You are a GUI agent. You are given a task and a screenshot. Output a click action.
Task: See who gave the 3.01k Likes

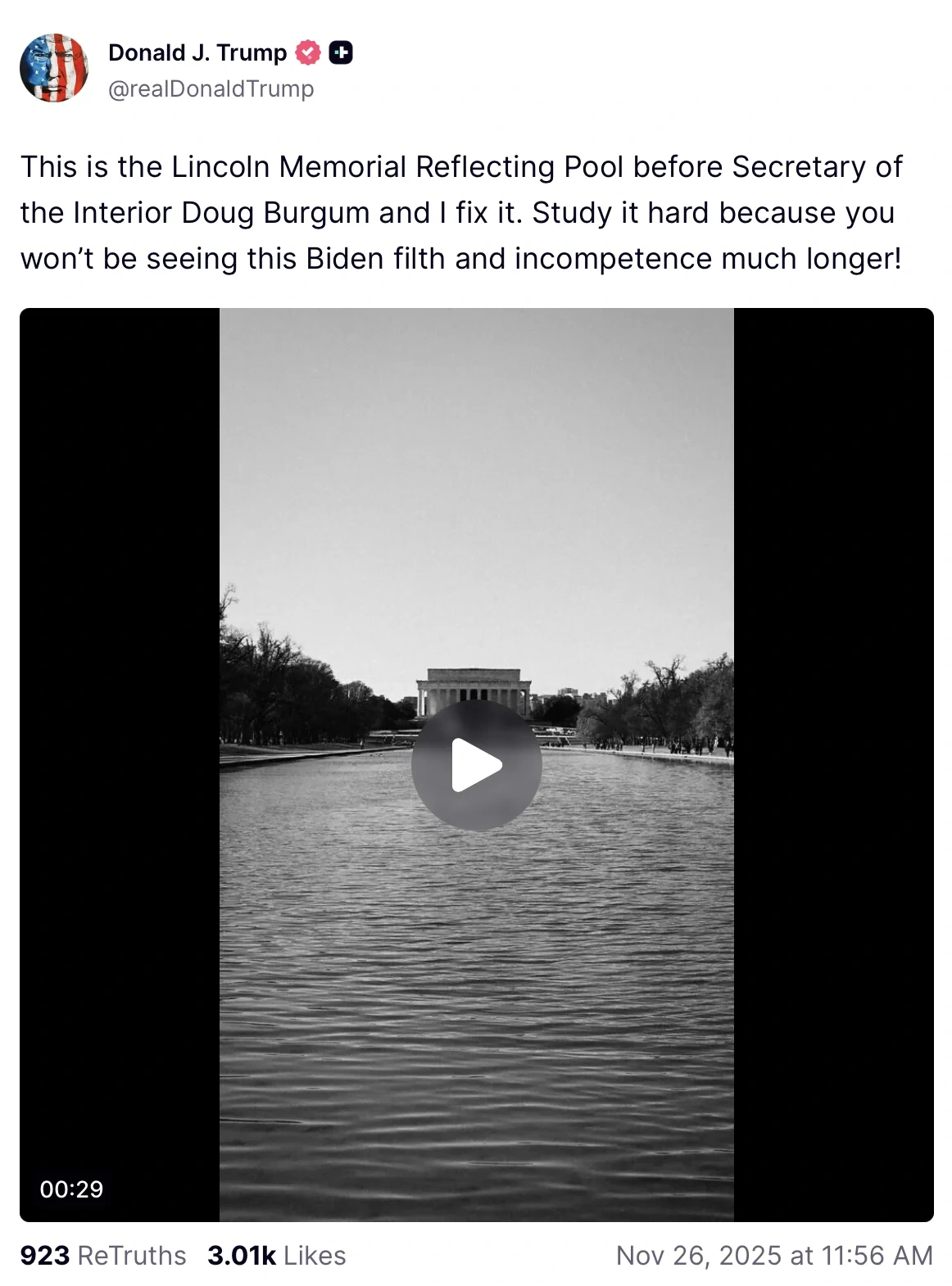point(276,1255)
